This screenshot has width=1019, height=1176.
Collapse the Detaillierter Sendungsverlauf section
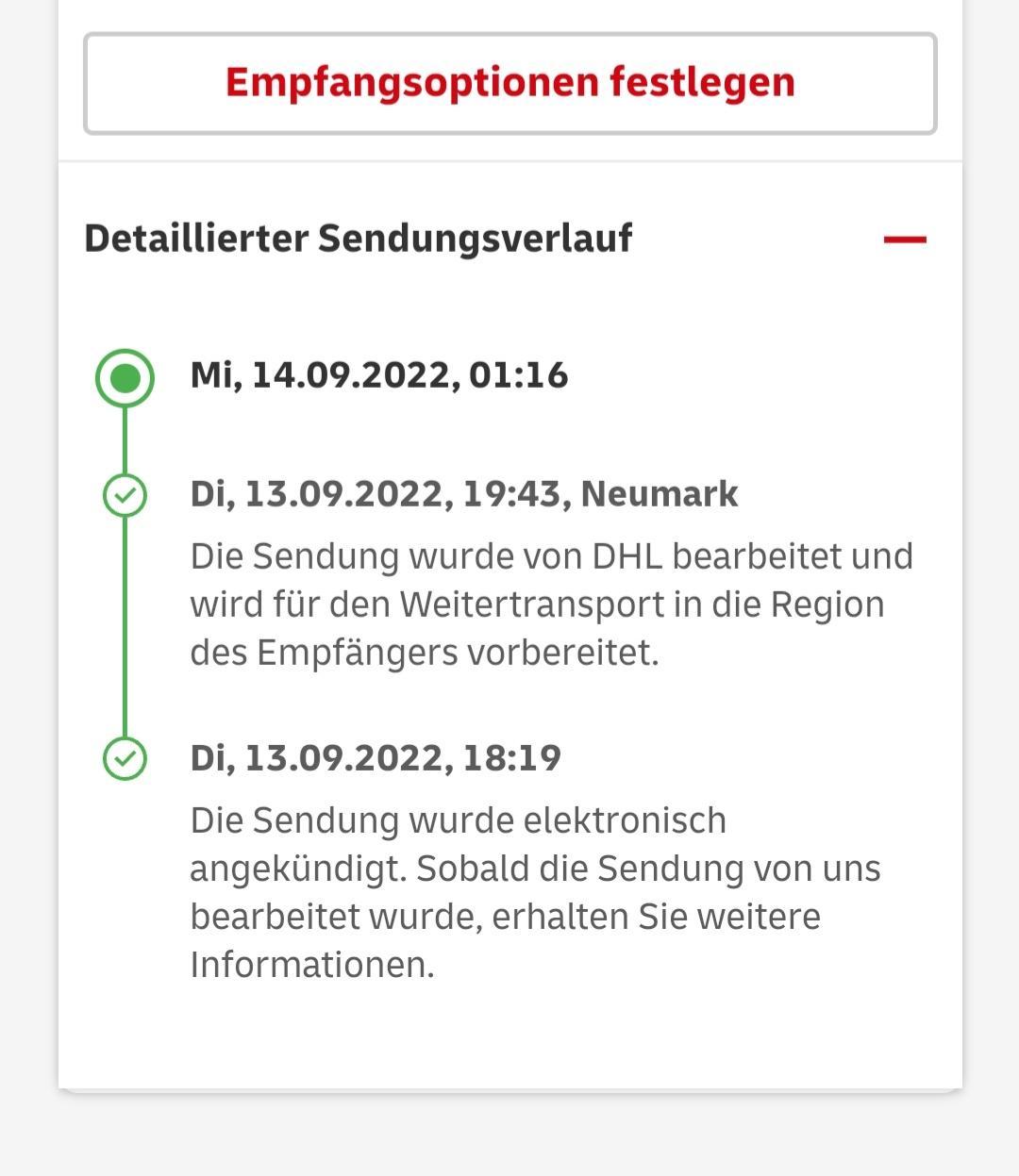click(904, 240)
